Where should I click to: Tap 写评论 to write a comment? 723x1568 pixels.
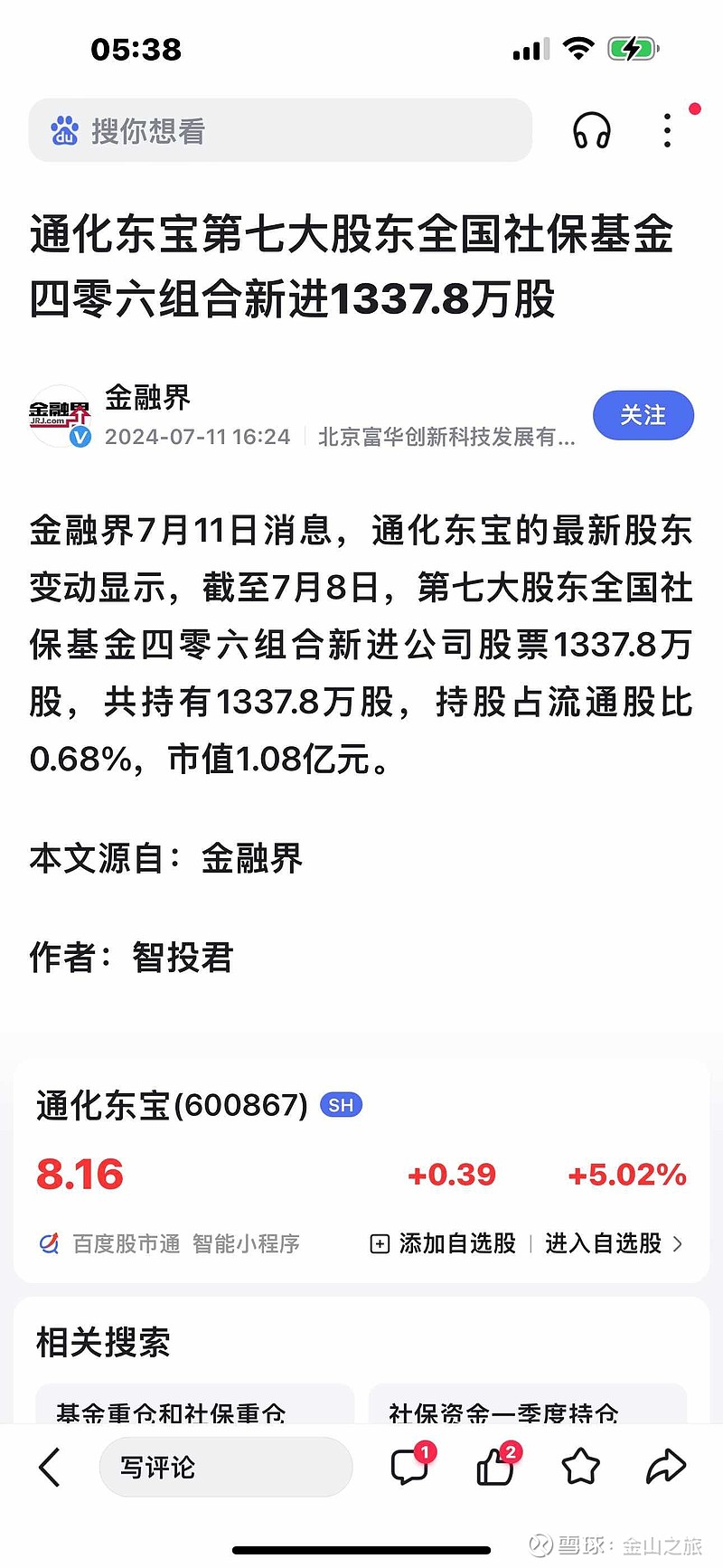(x=226, y=1467)
